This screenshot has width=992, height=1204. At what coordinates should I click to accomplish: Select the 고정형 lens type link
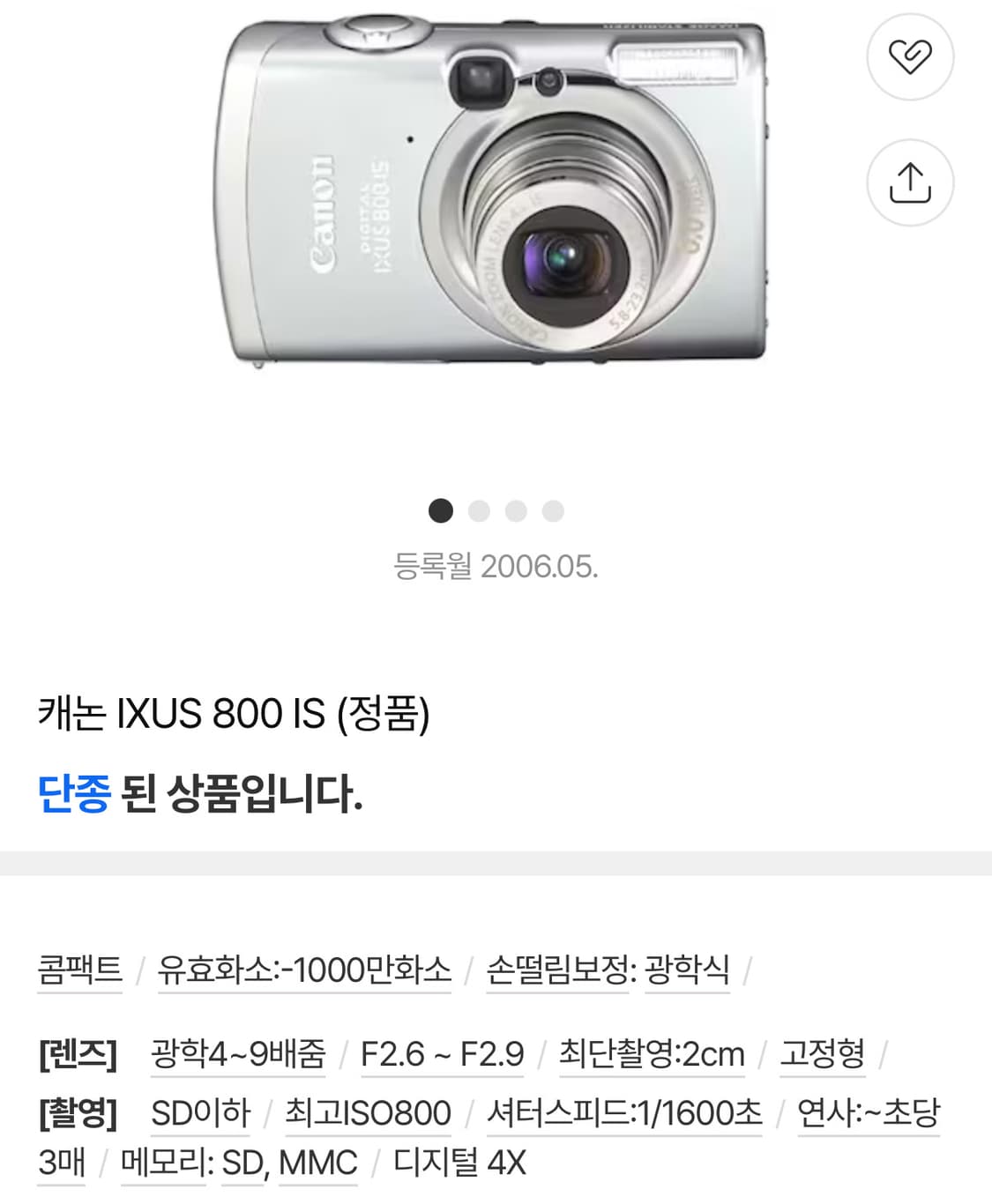point(822,1053)
